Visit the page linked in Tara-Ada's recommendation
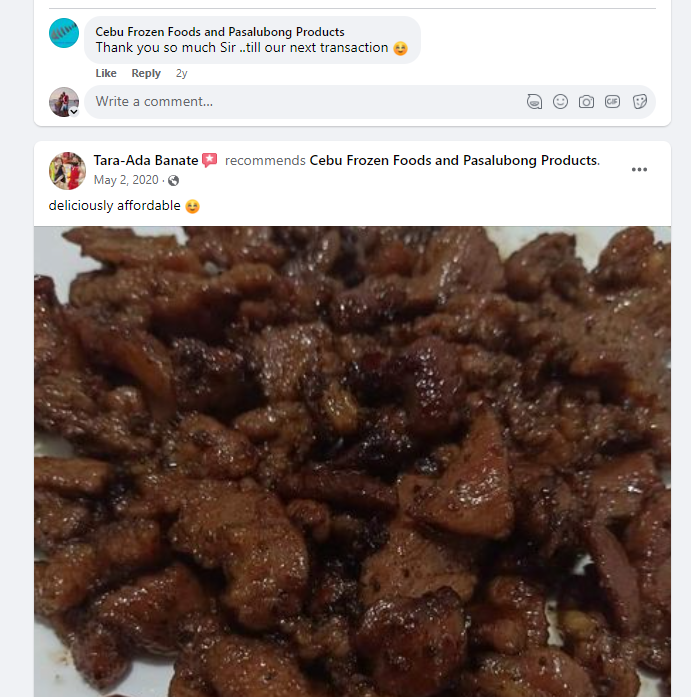 point(454,160)
